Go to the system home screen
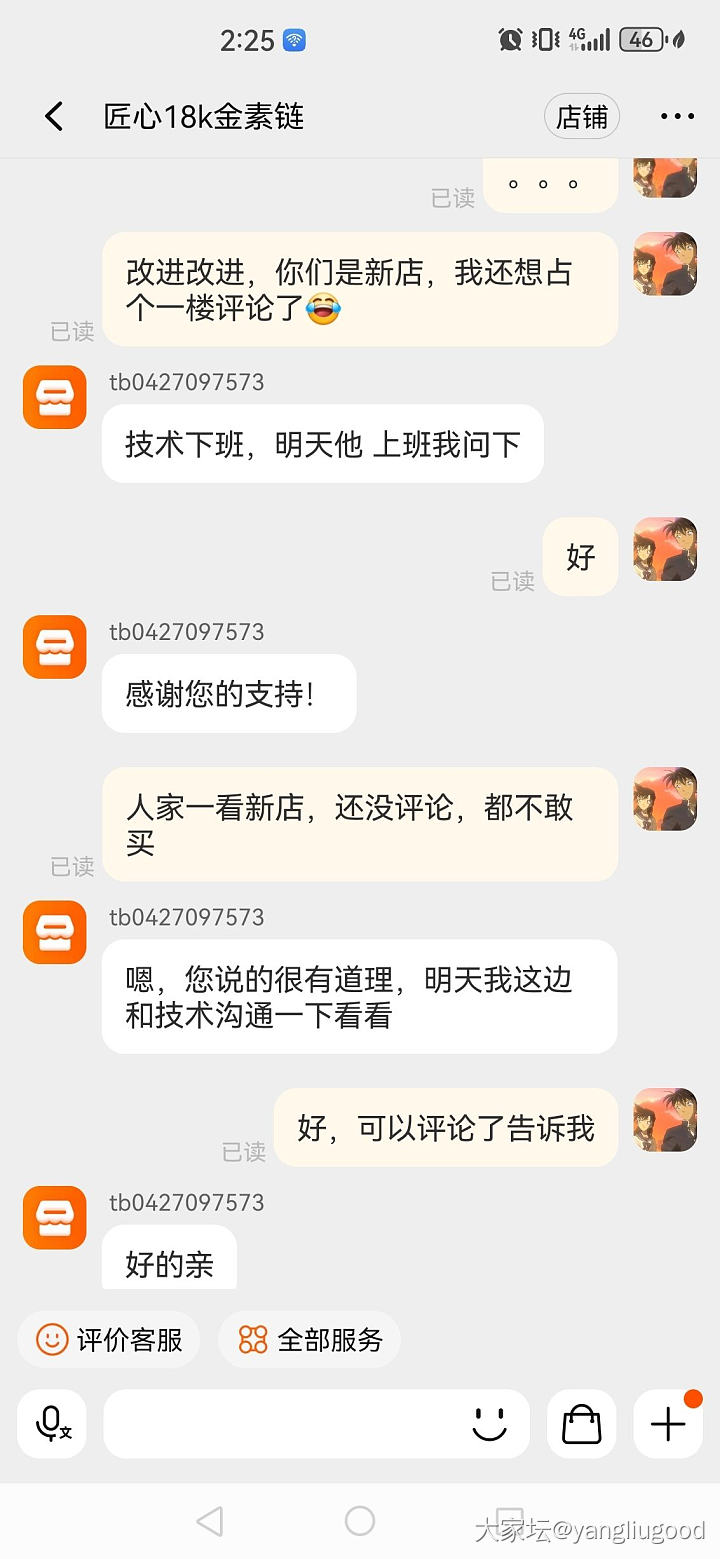The image size is (720, 1559). (x=360, y=1521)
